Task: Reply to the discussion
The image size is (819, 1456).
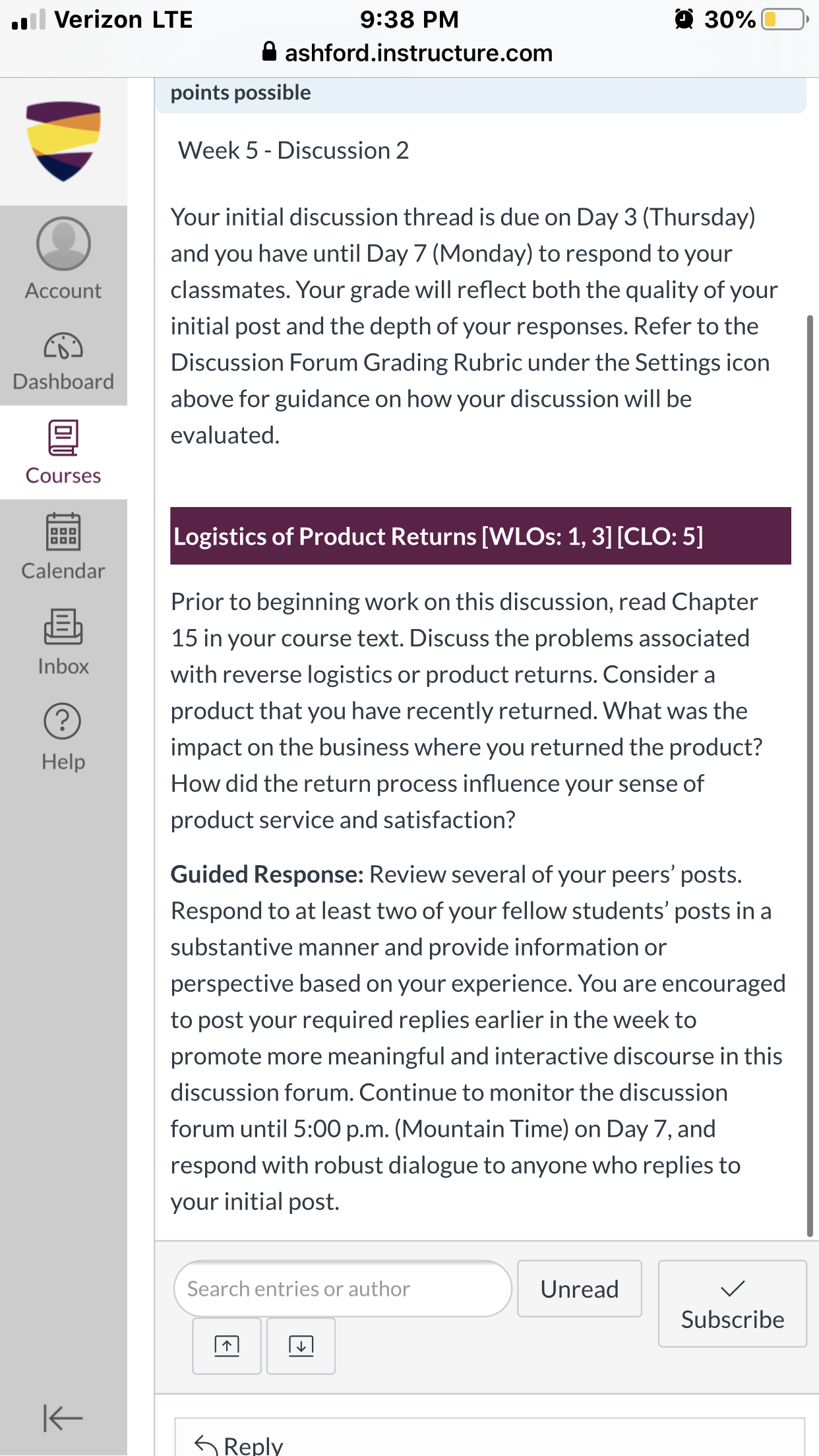Action: (239, 1445)
